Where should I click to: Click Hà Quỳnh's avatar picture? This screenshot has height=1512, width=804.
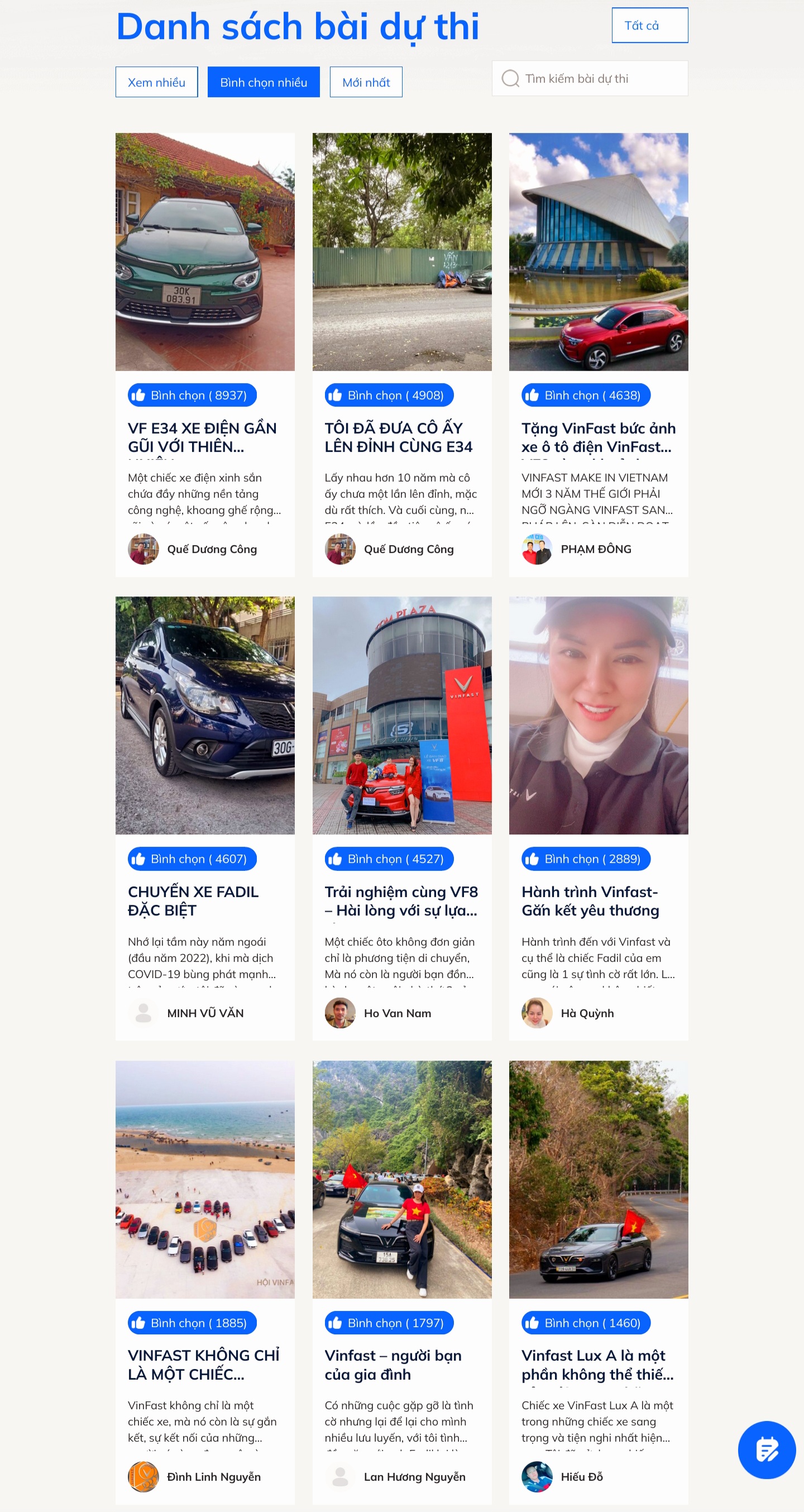click(x=536, y=1013)
